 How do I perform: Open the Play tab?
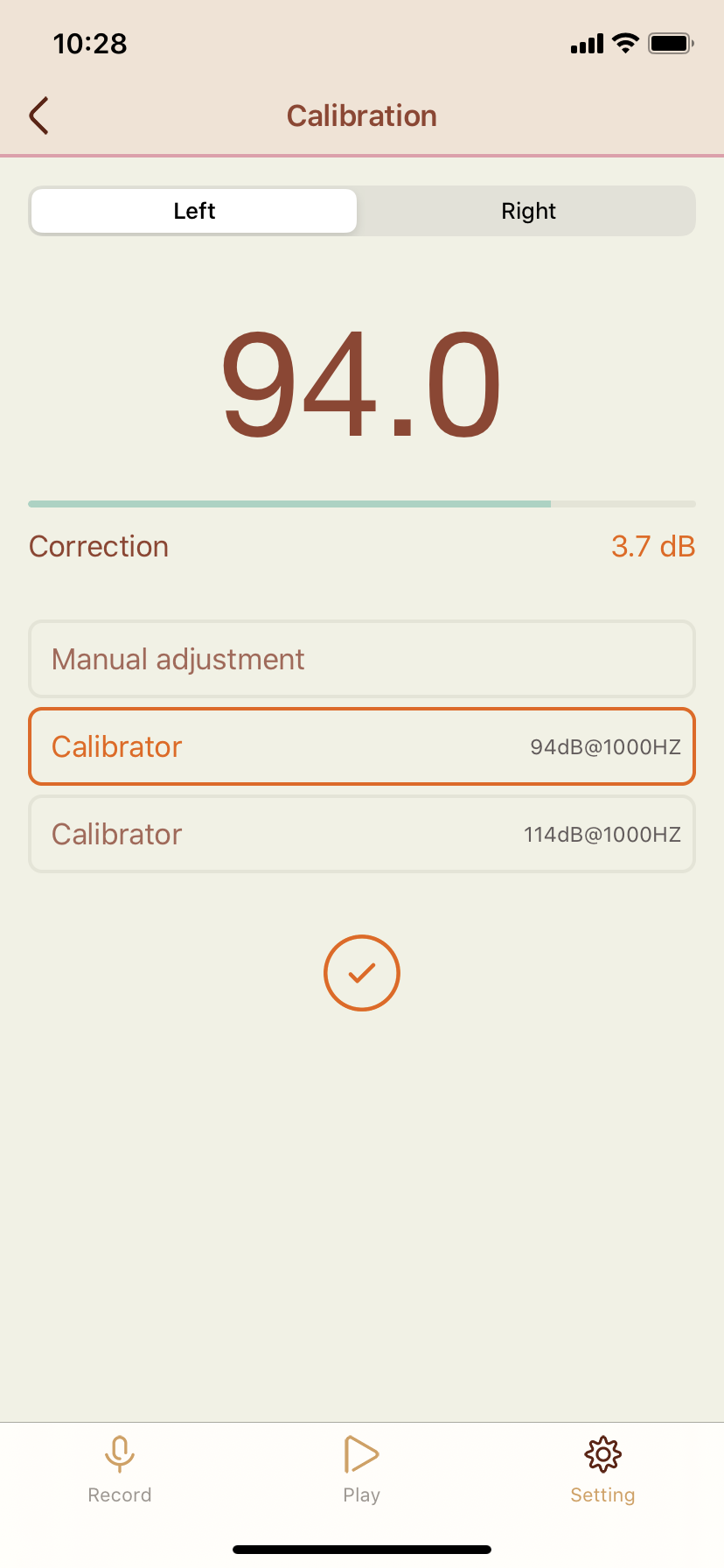click(361, 1468)
